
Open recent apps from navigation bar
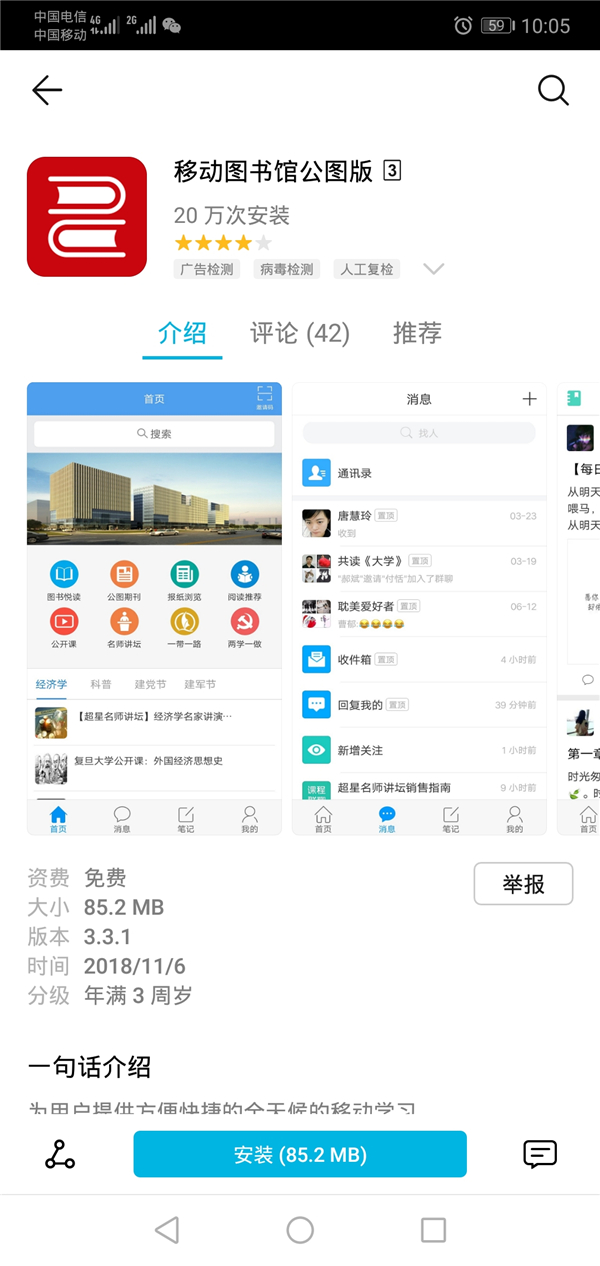(433, 1230)
